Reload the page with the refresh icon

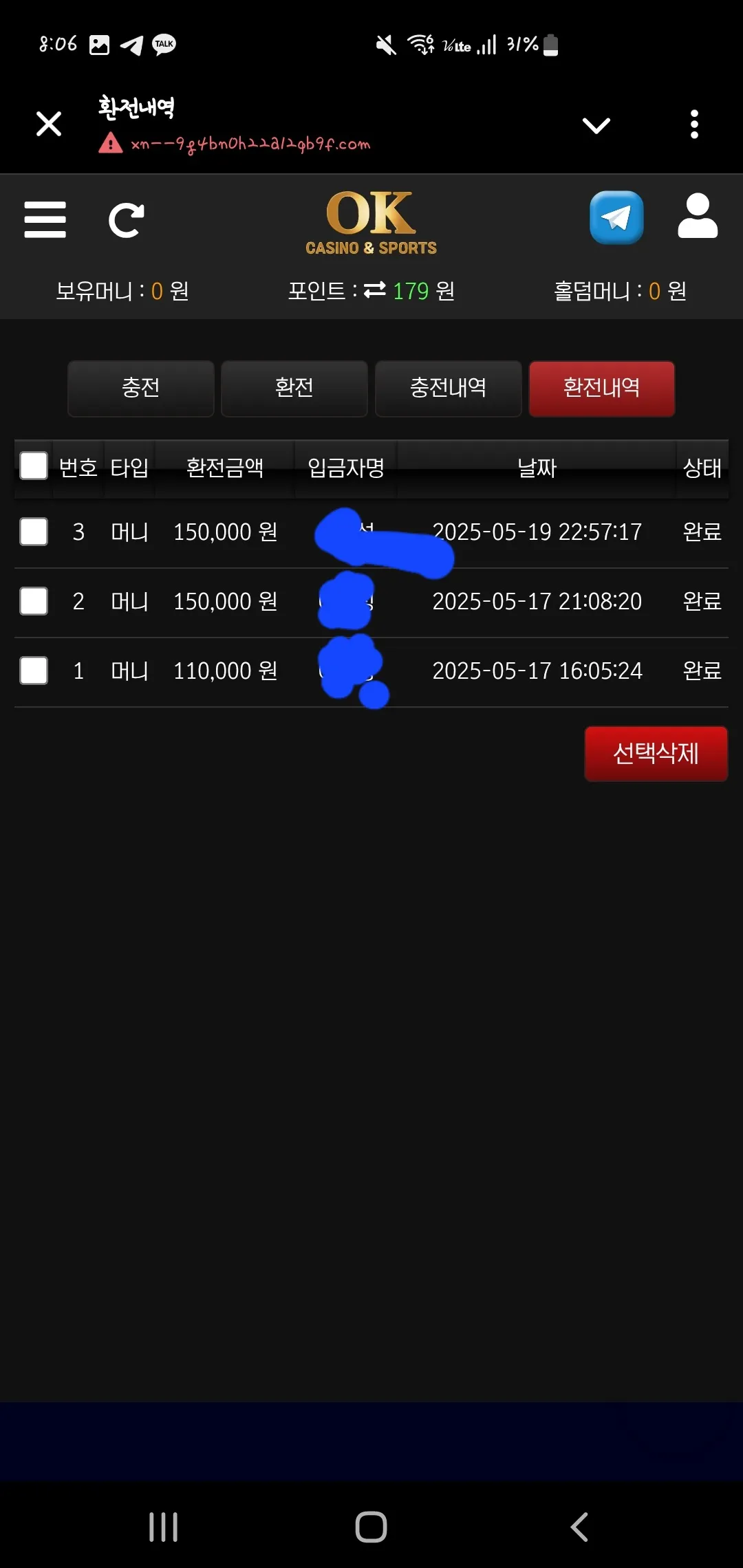click(127, 220)
